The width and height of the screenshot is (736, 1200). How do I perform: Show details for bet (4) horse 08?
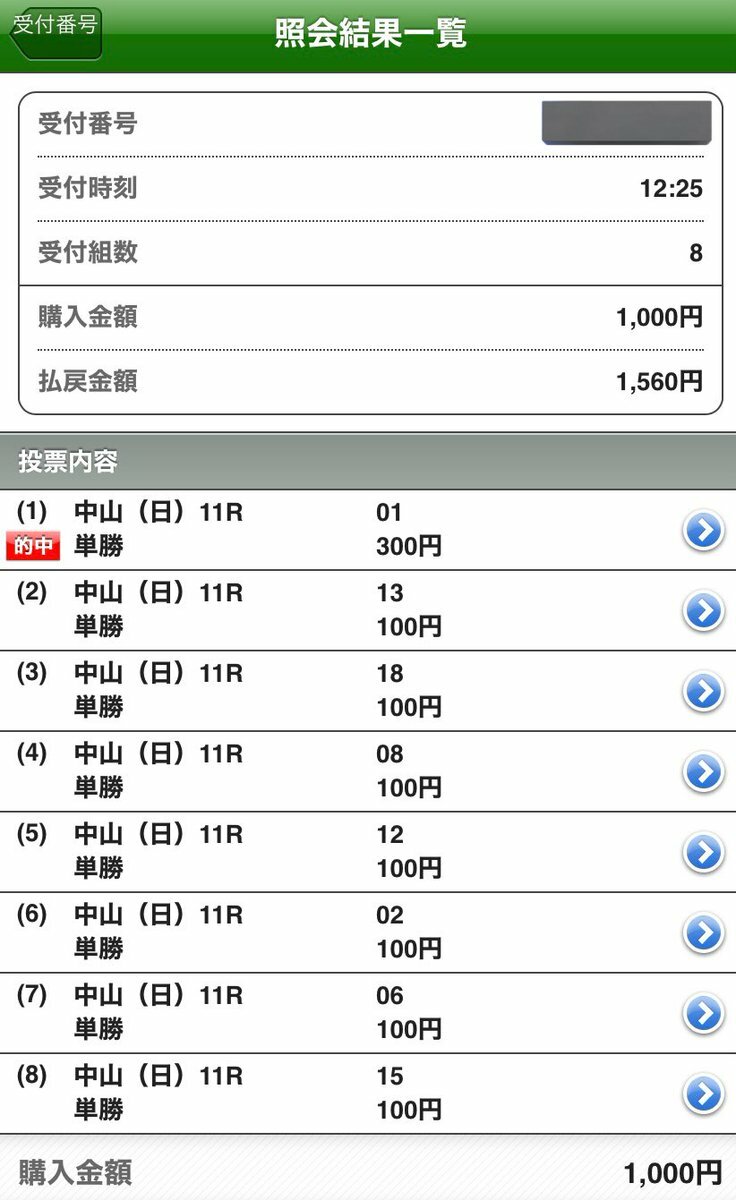pyautogui.click(x=368, y=772)
